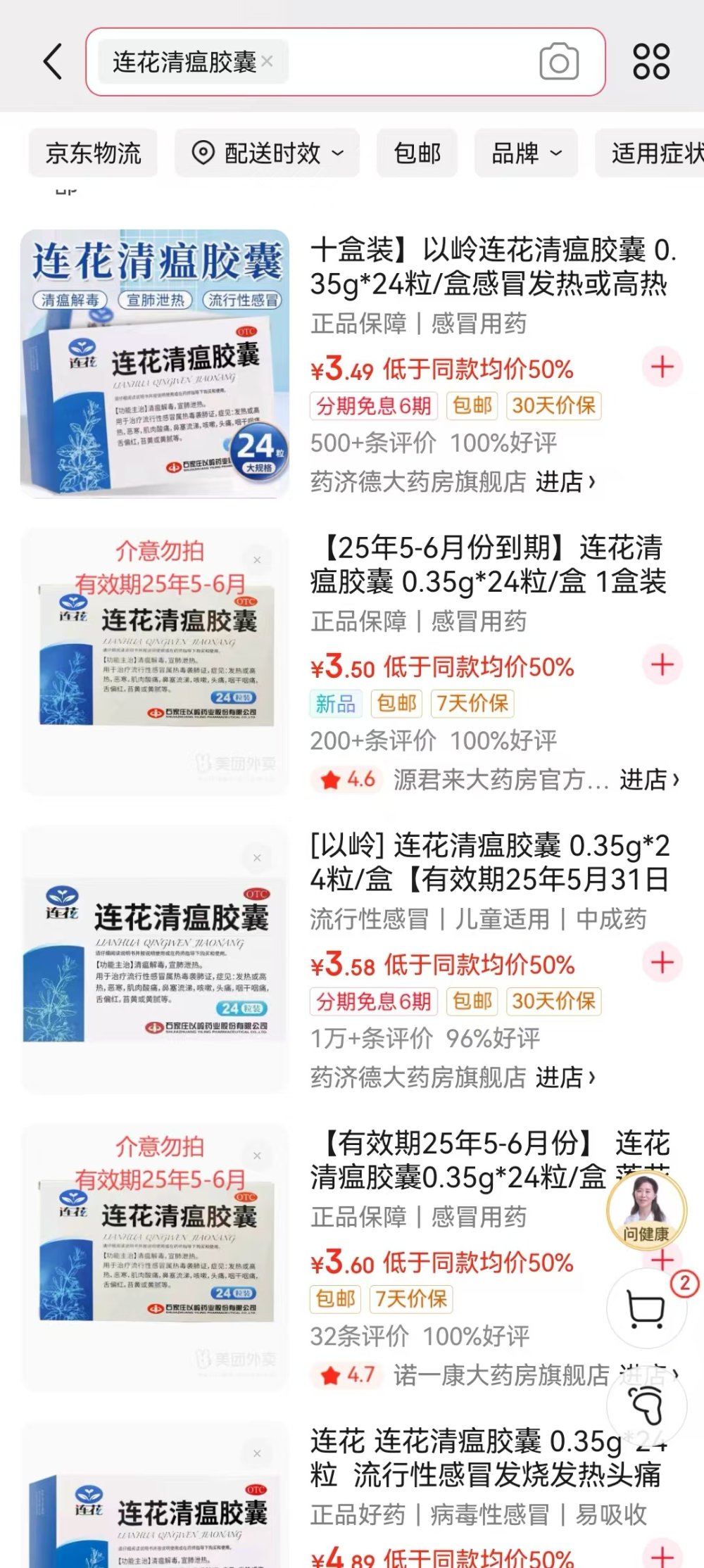Open the [以岭] 连花清瘟胶囊 ¥3.58 product
704x1568 pixels.
(x=490, y=863)
